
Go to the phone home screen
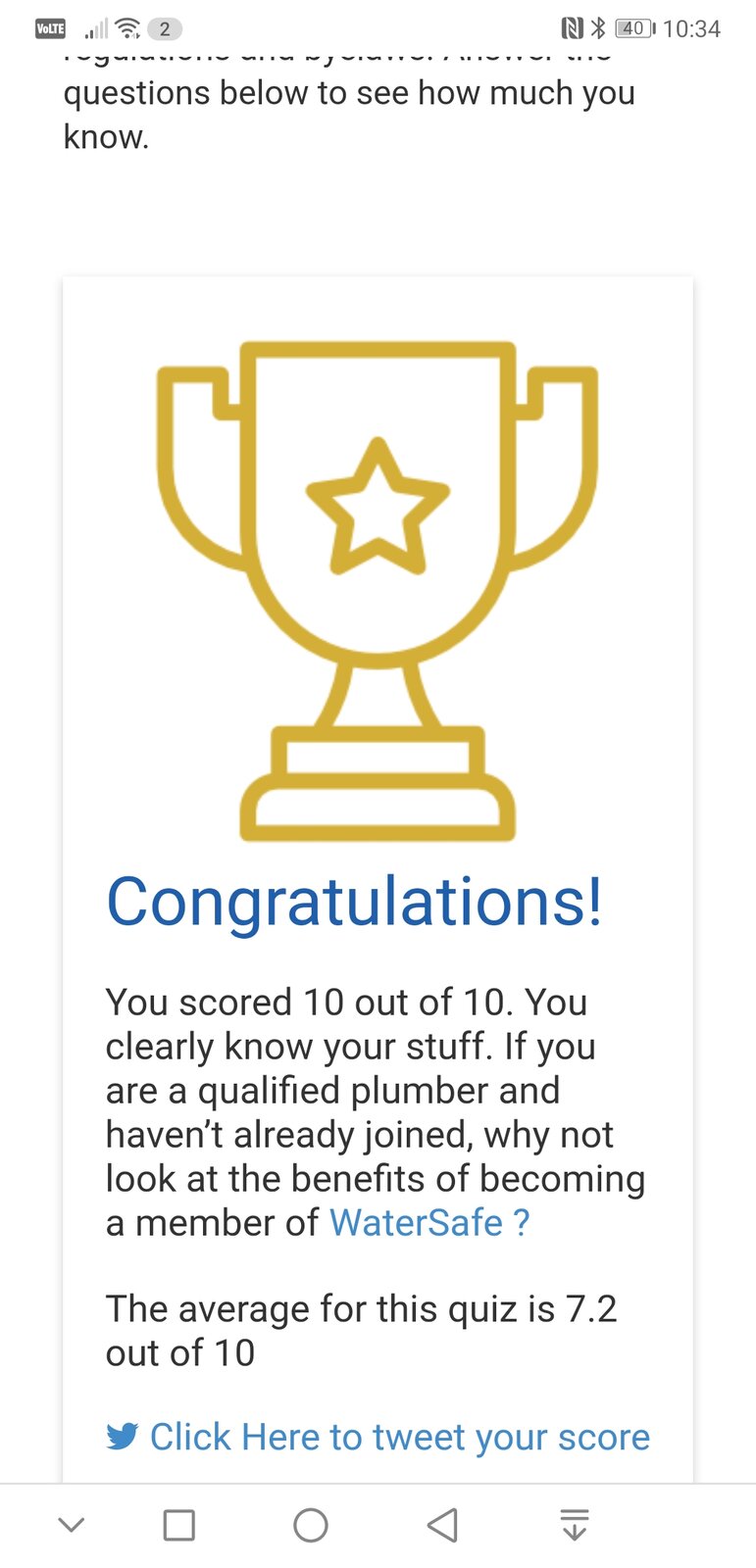point(311,1525)
